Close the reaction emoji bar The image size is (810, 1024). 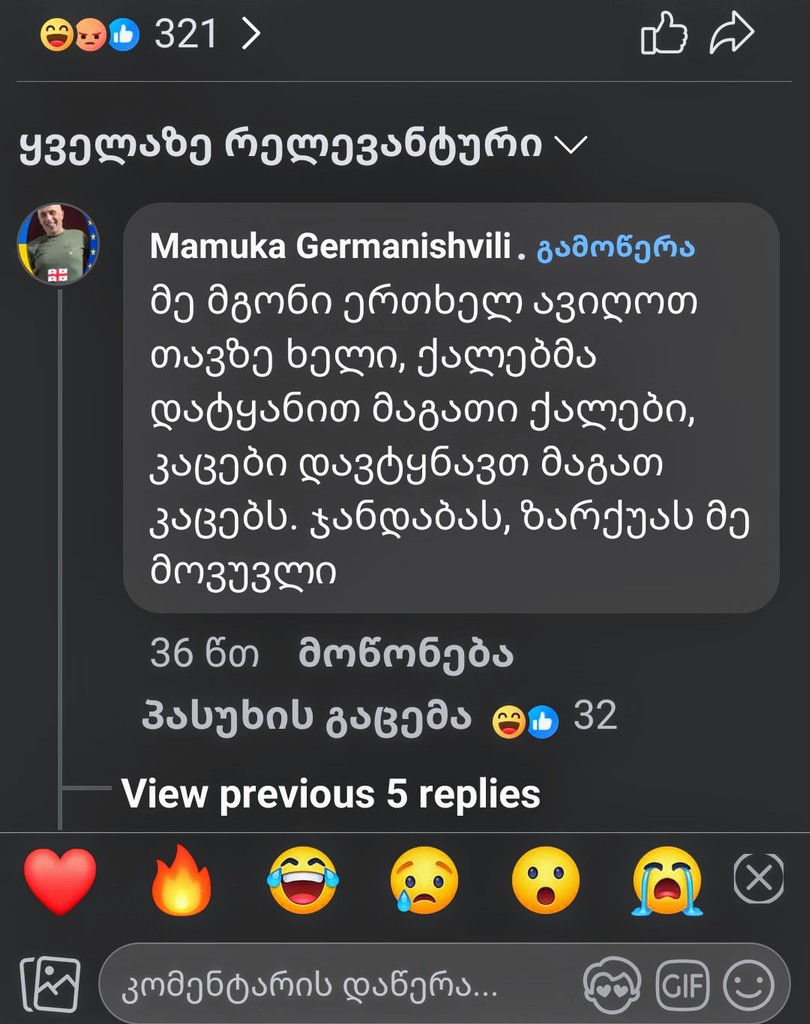click(x=758, y=876)
